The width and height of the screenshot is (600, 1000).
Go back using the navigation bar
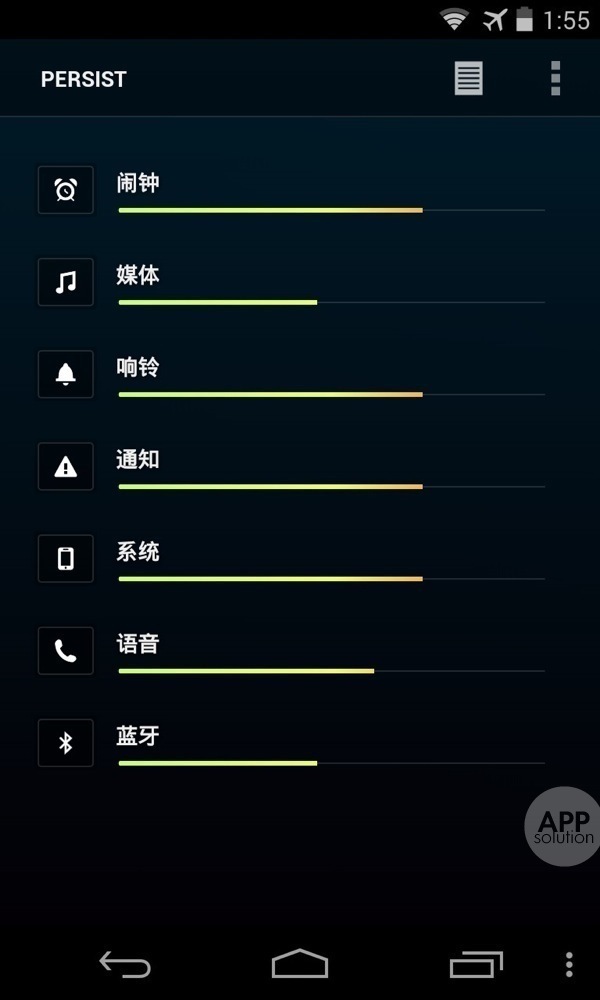[x=125, y=964]
